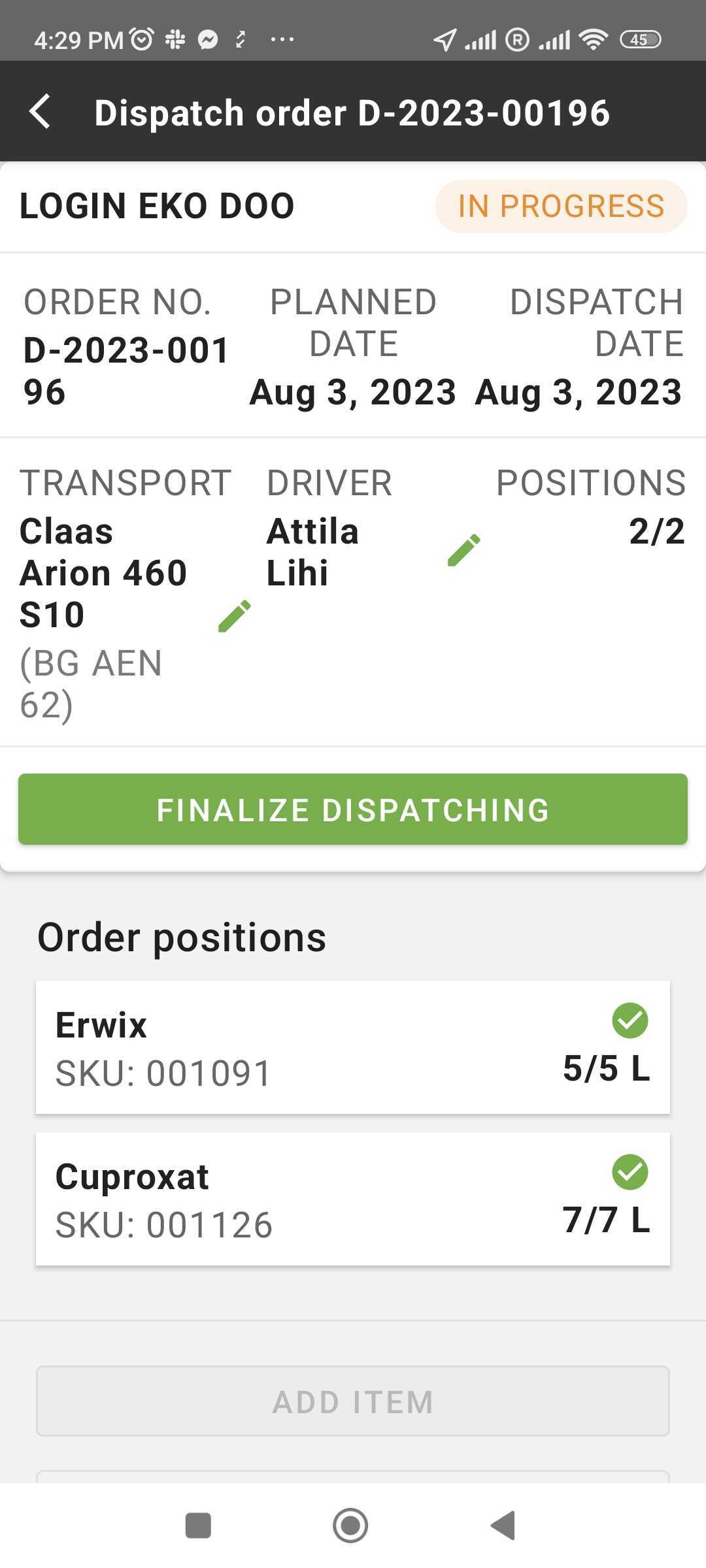Go to the system home screen

(350, 1526)
